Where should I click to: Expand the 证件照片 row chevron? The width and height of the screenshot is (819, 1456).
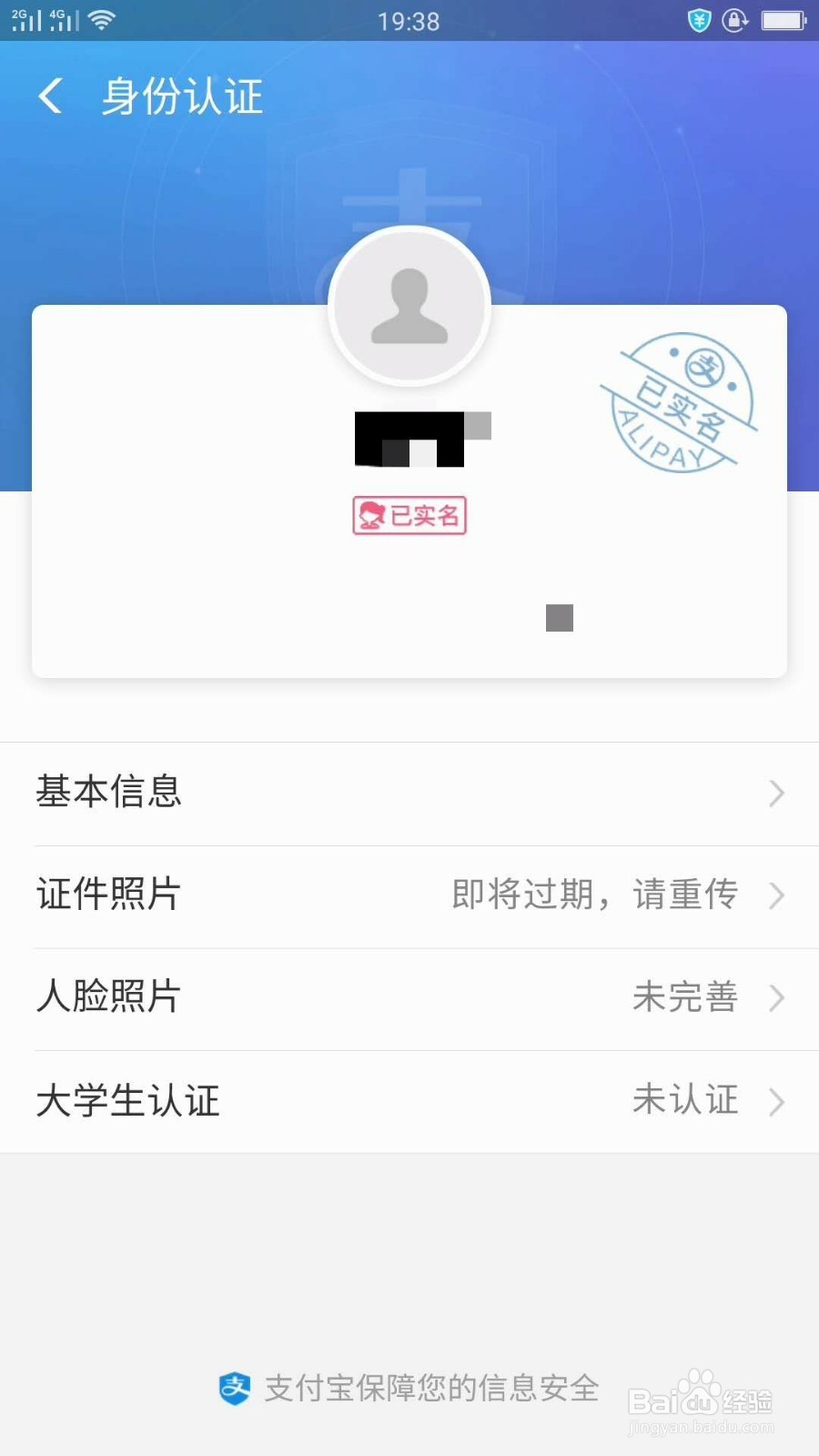point(775,896)
